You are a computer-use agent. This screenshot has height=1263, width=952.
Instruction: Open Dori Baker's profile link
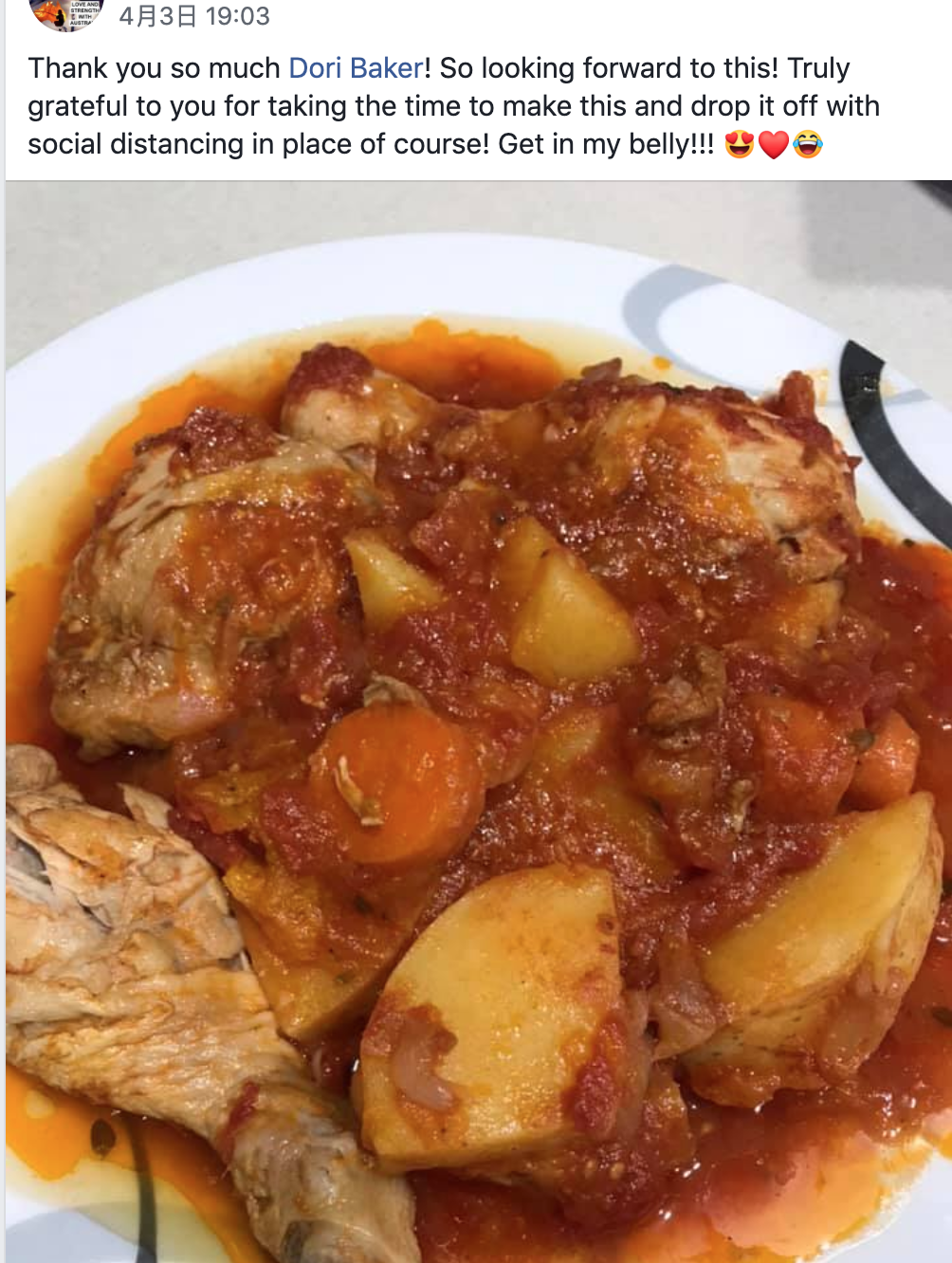coord(356,68)
